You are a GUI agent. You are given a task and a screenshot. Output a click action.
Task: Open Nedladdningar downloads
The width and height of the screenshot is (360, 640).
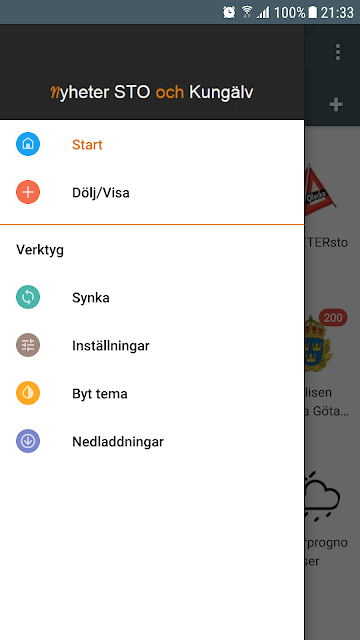coord(152,442)
